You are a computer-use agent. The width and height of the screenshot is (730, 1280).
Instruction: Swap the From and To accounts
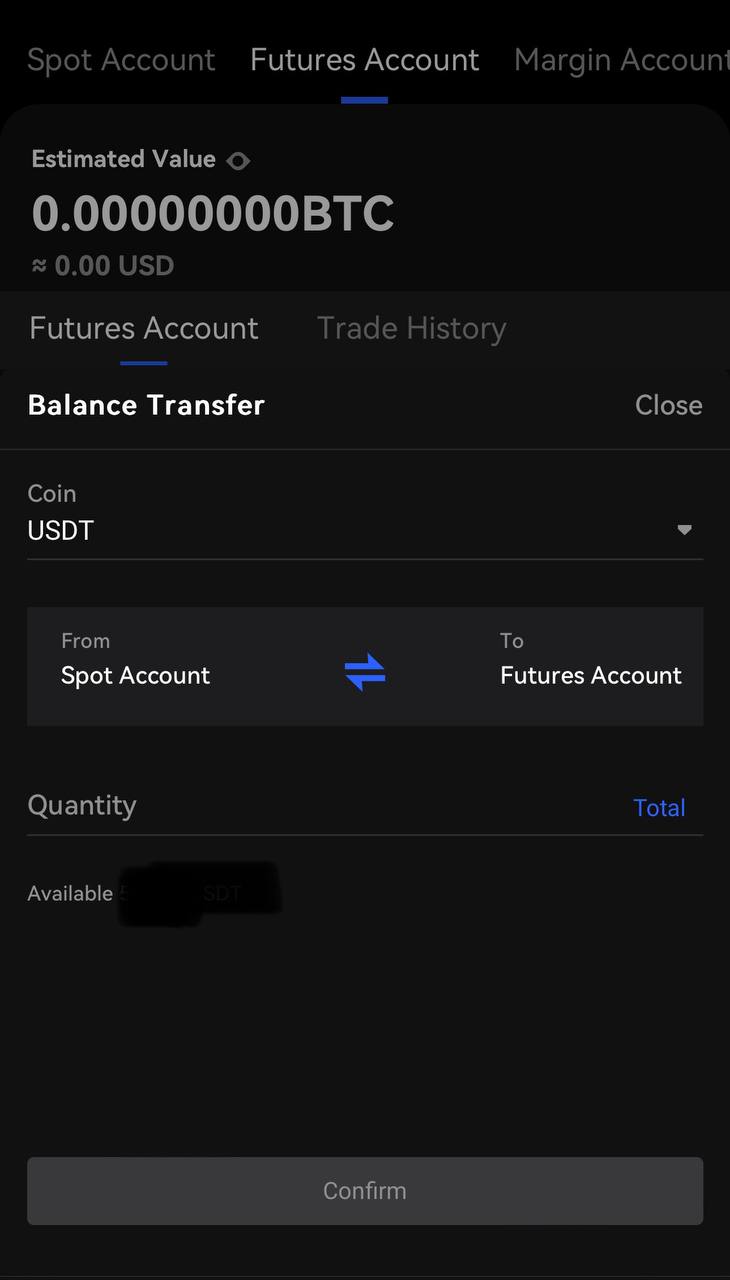point(365,672)
